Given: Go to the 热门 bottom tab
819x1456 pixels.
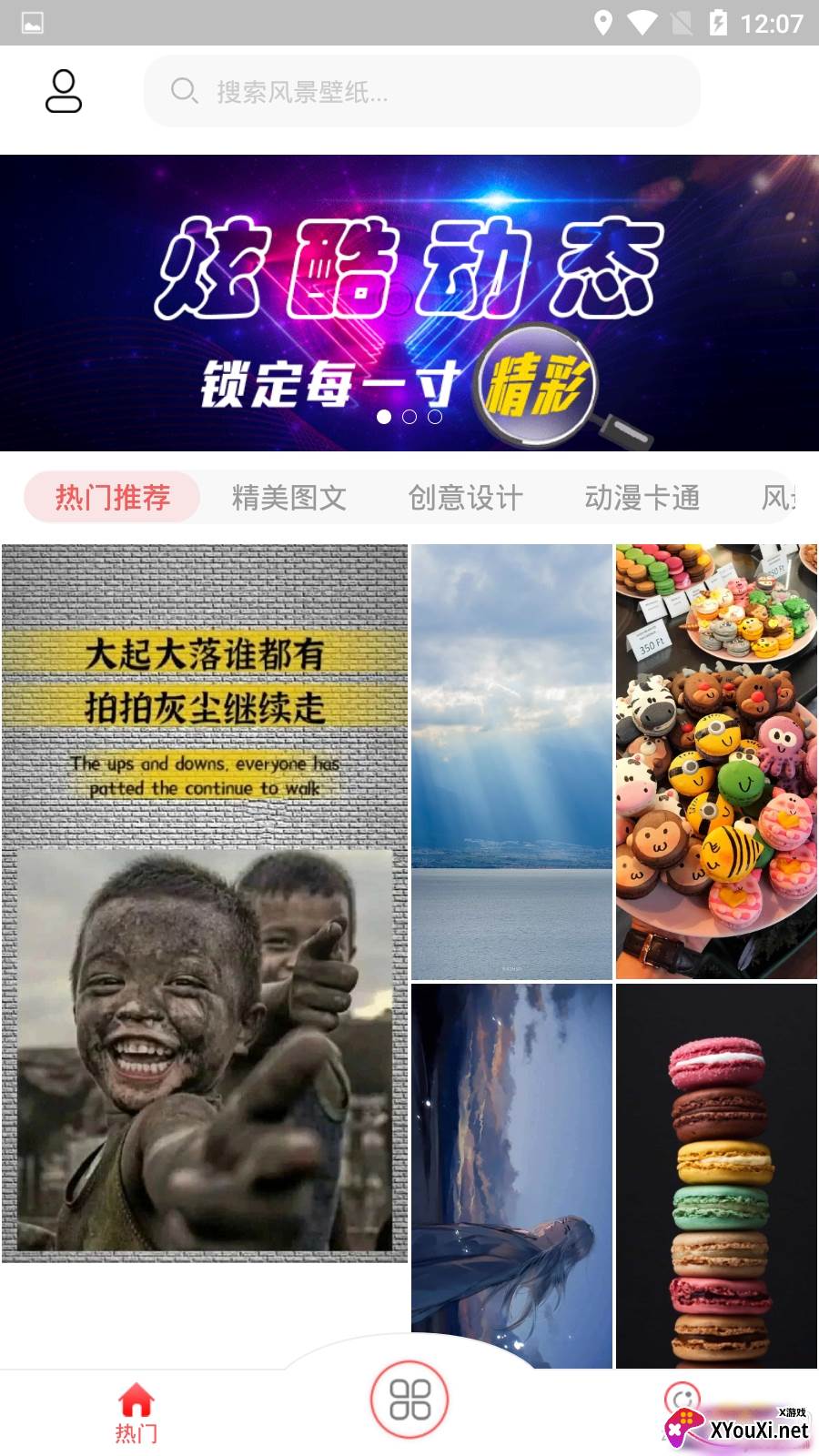Looking at the screenshot, I should [x=136, y=1412].
